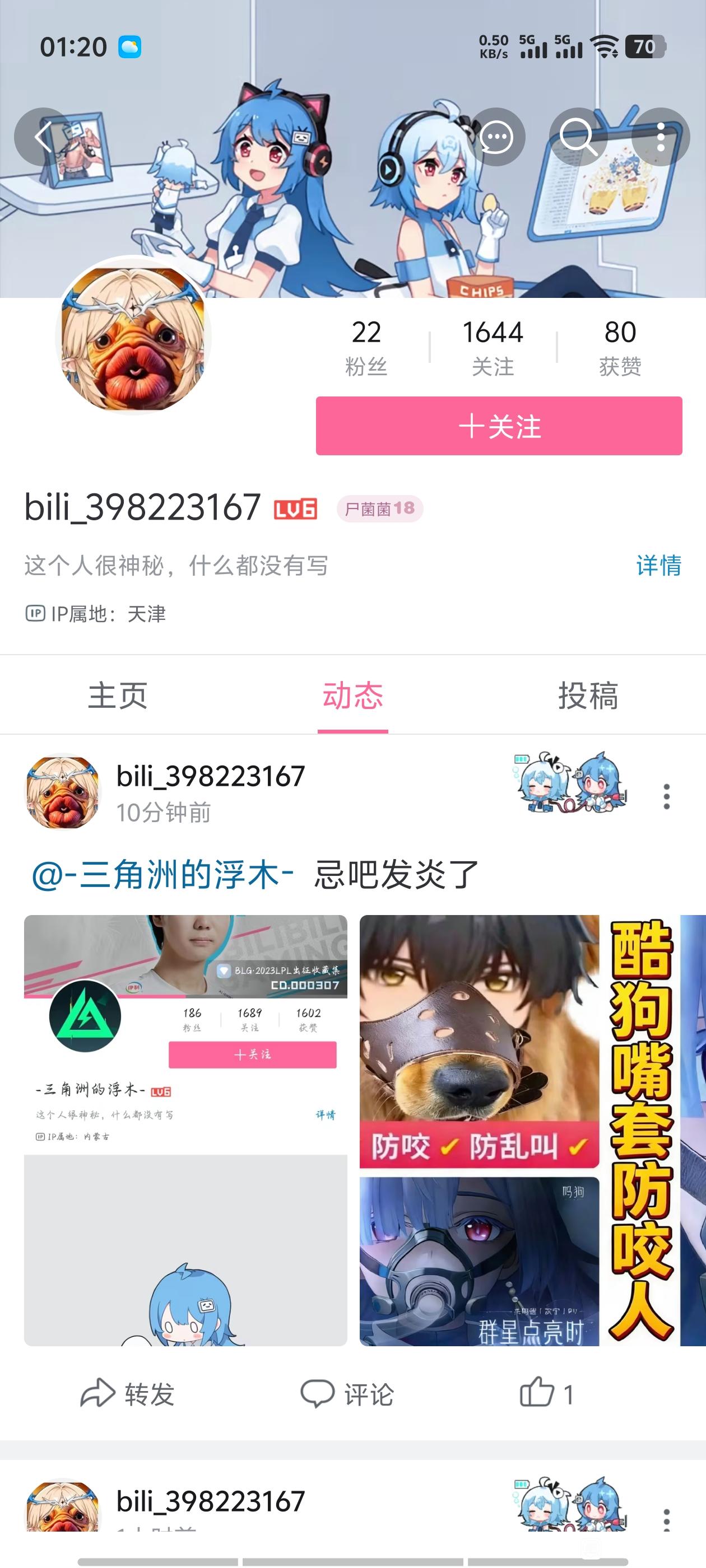Open the profile overflow menu
The width and height of the screenshot is (706, 1568).
660,137
